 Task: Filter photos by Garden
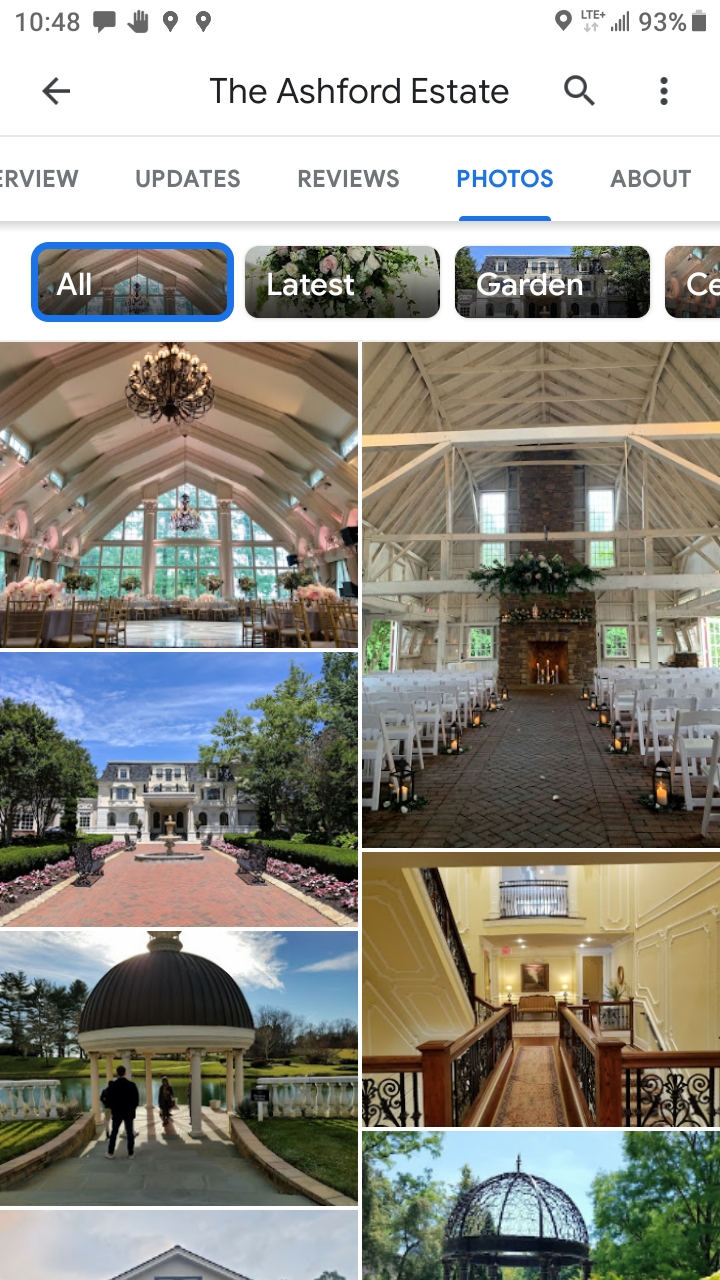point(552,283)
